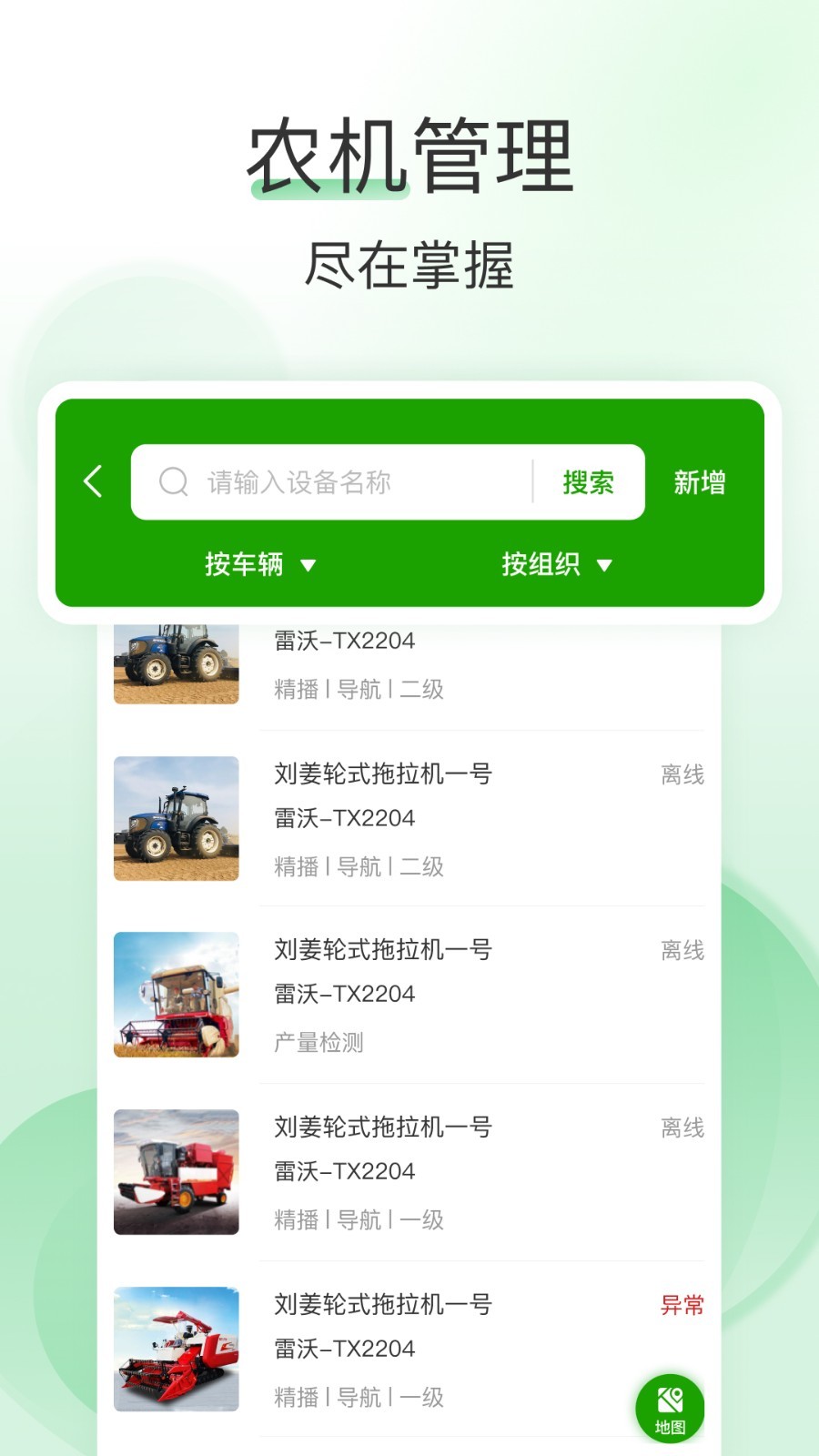Click the red 异常 status label
The width and height of the screenshot is (819, 1456).
[681, 1305]
